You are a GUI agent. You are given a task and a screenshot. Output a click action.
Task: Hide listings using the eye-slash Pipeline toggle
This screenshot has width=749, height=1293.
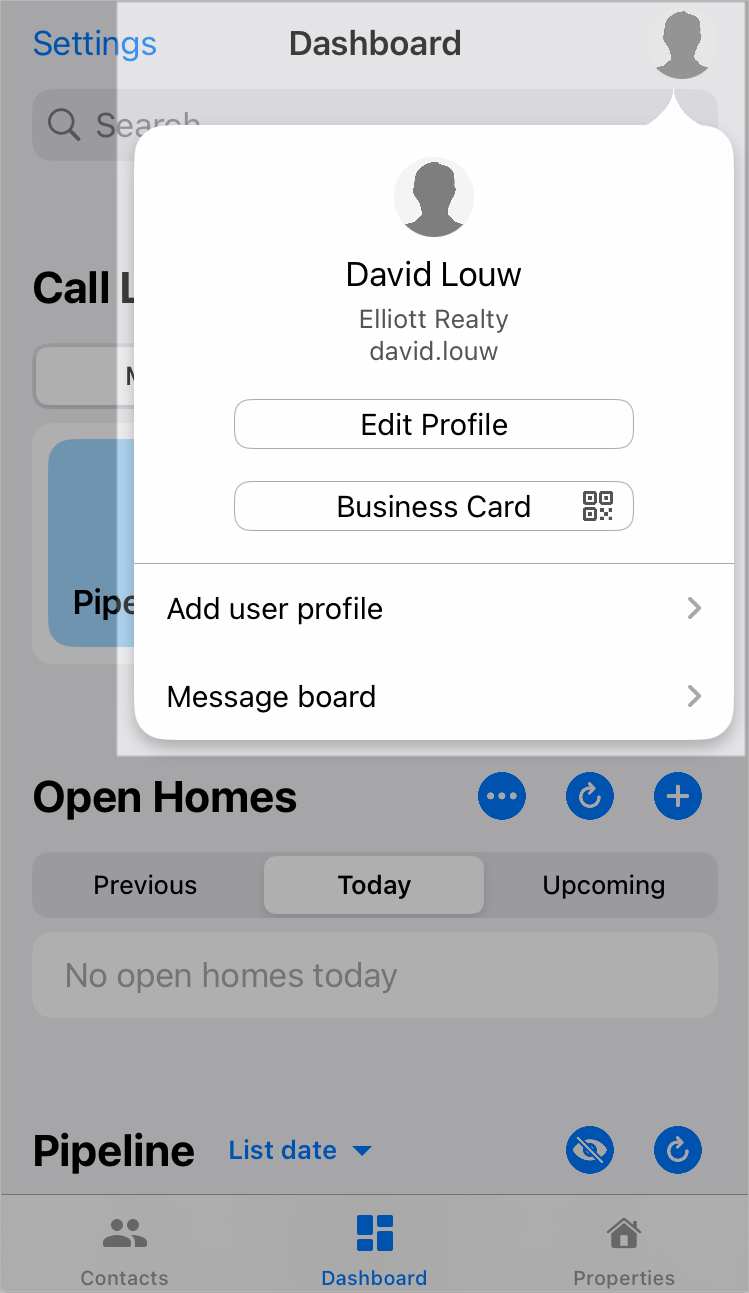click(x=590, y=1150)
